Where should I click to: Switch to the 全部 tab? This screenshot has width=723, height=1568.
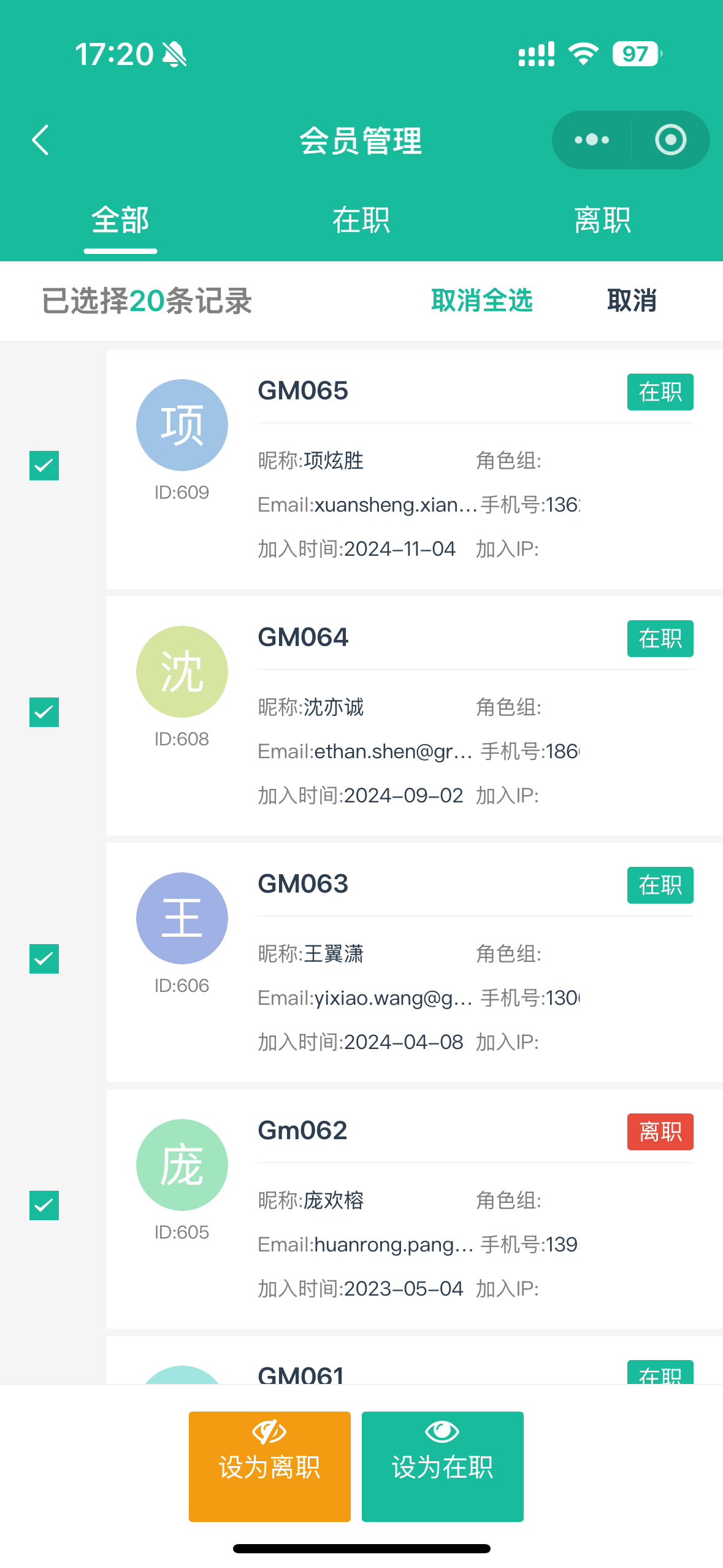[x=120, y=220]
